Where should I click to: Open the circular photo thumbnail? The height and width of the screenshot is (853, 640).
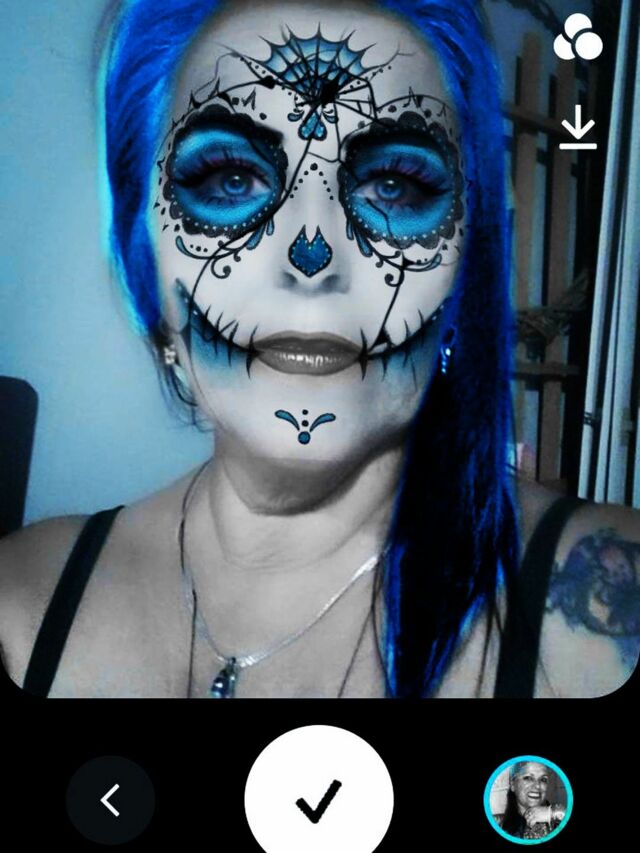[x=528, y=799]
